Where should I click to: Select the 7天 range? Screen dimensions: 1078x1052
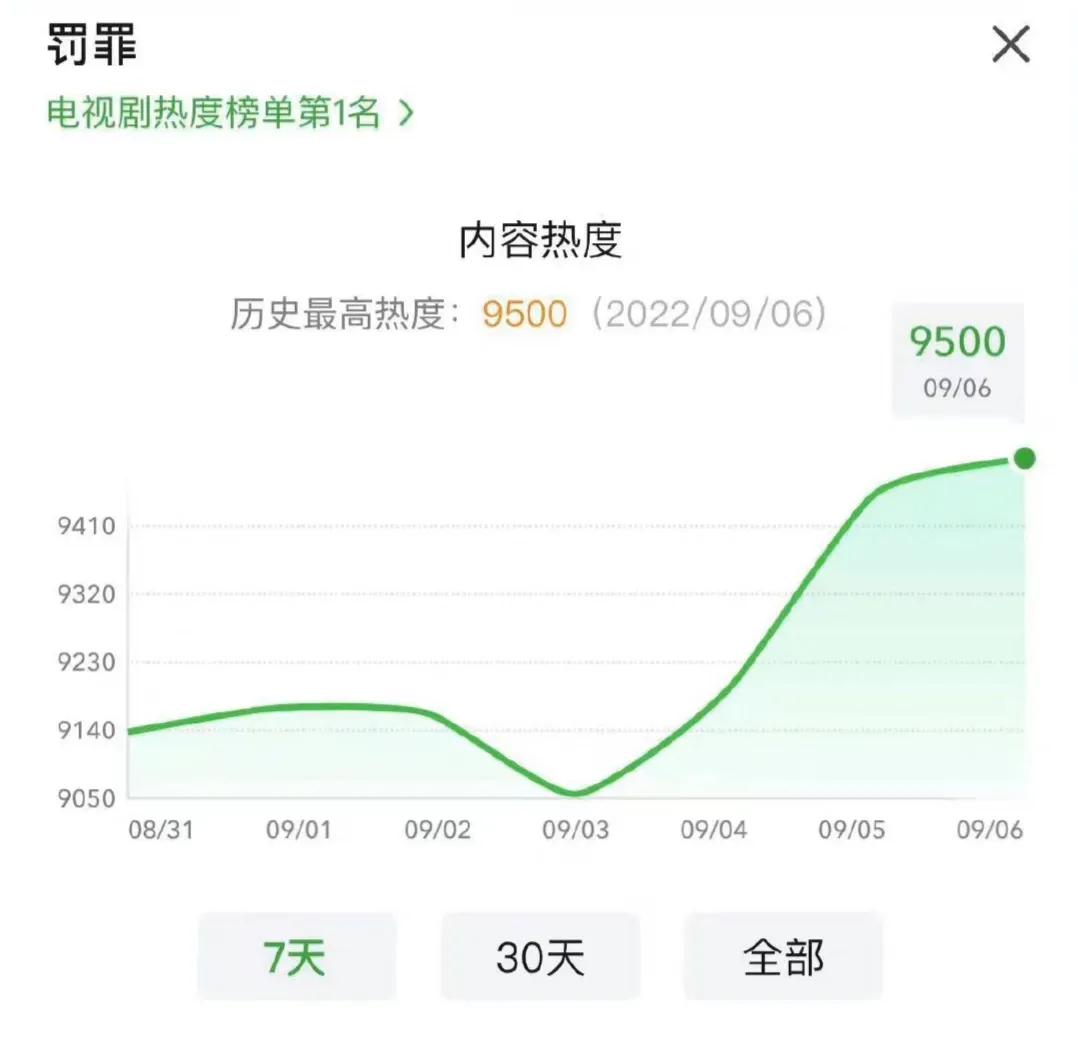(296, 958)
